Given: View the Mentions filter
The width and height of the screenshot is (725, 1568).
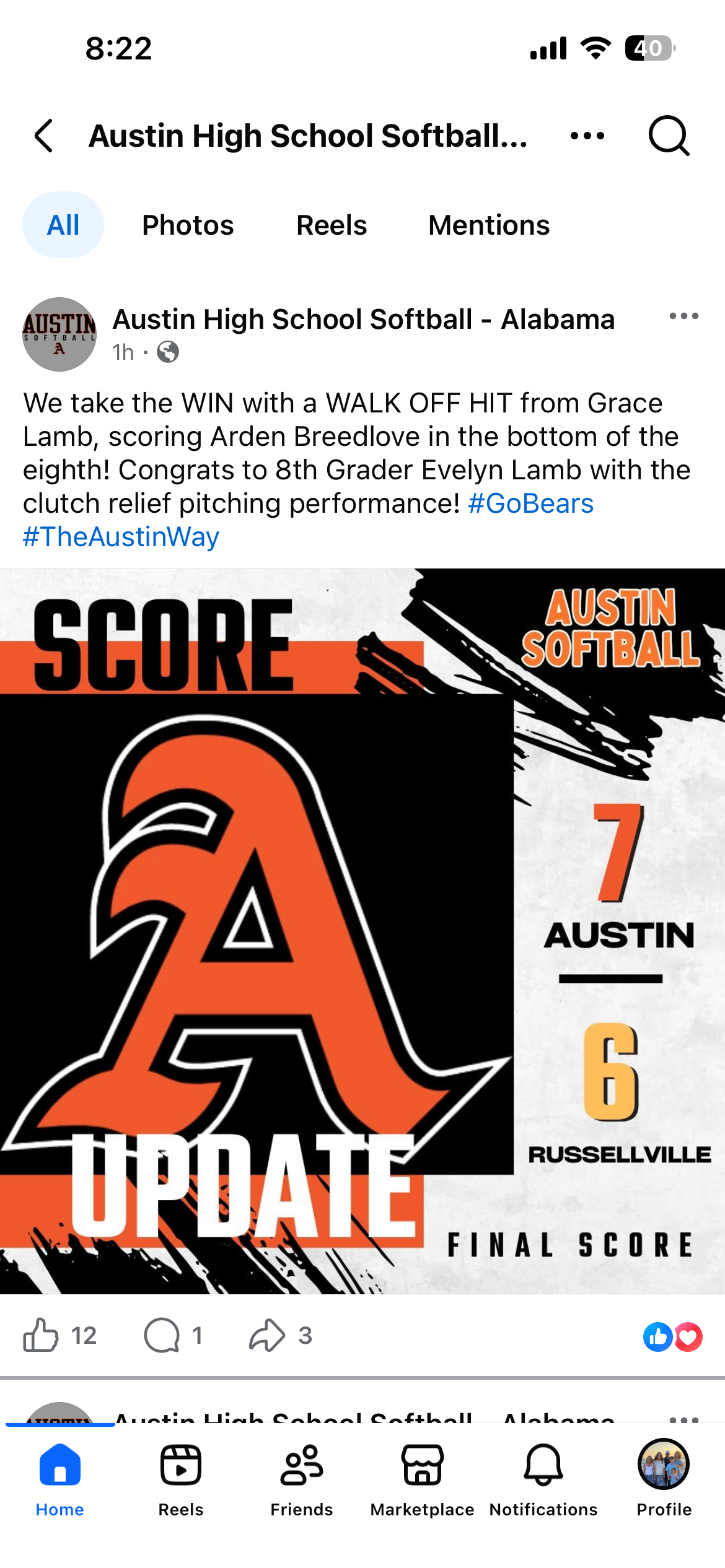Looking at the screenshot, I should click(489, 225).
